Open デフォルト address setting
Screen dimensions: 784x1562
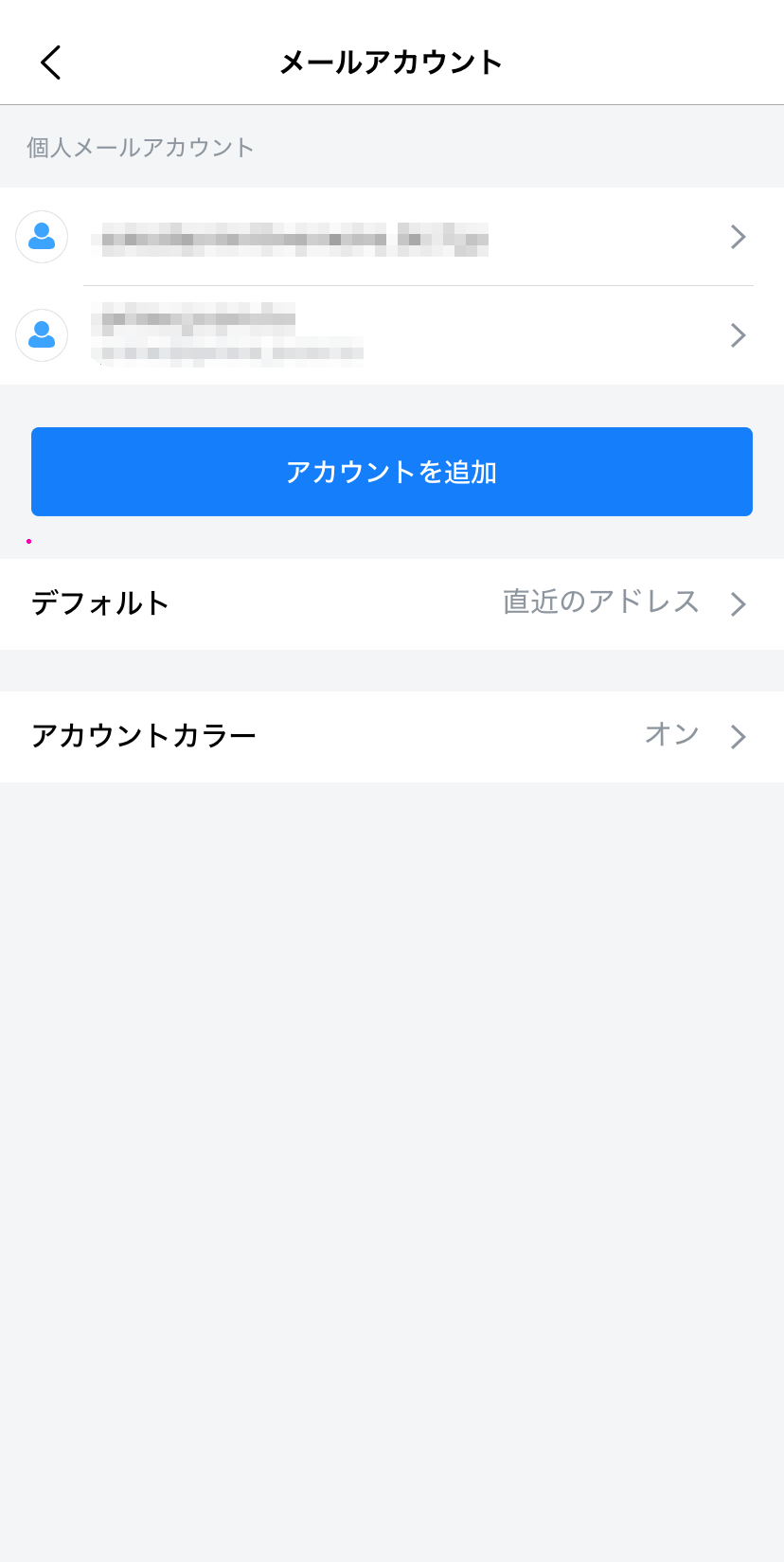click(x=391, y=603)
